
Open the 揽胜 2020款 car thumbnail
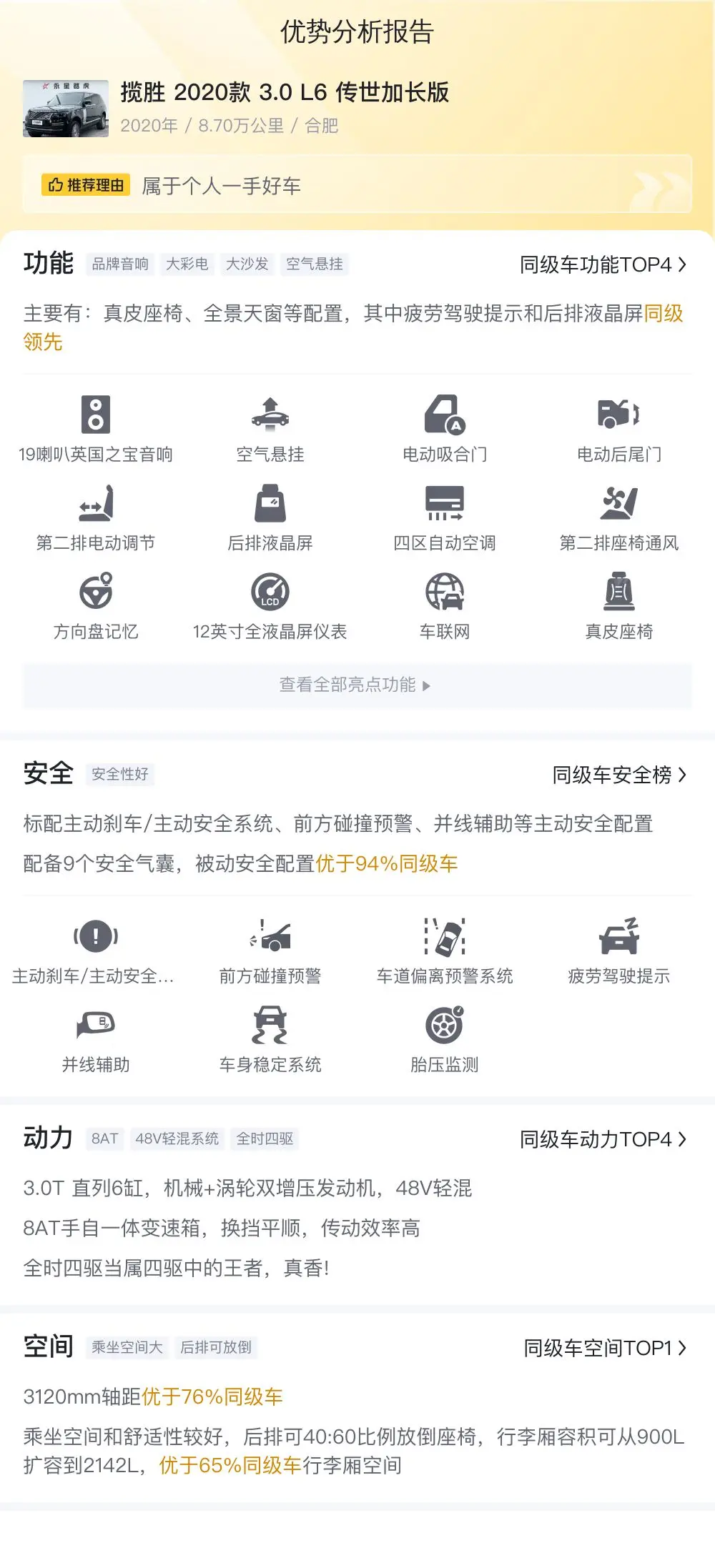tap(66, 109)
